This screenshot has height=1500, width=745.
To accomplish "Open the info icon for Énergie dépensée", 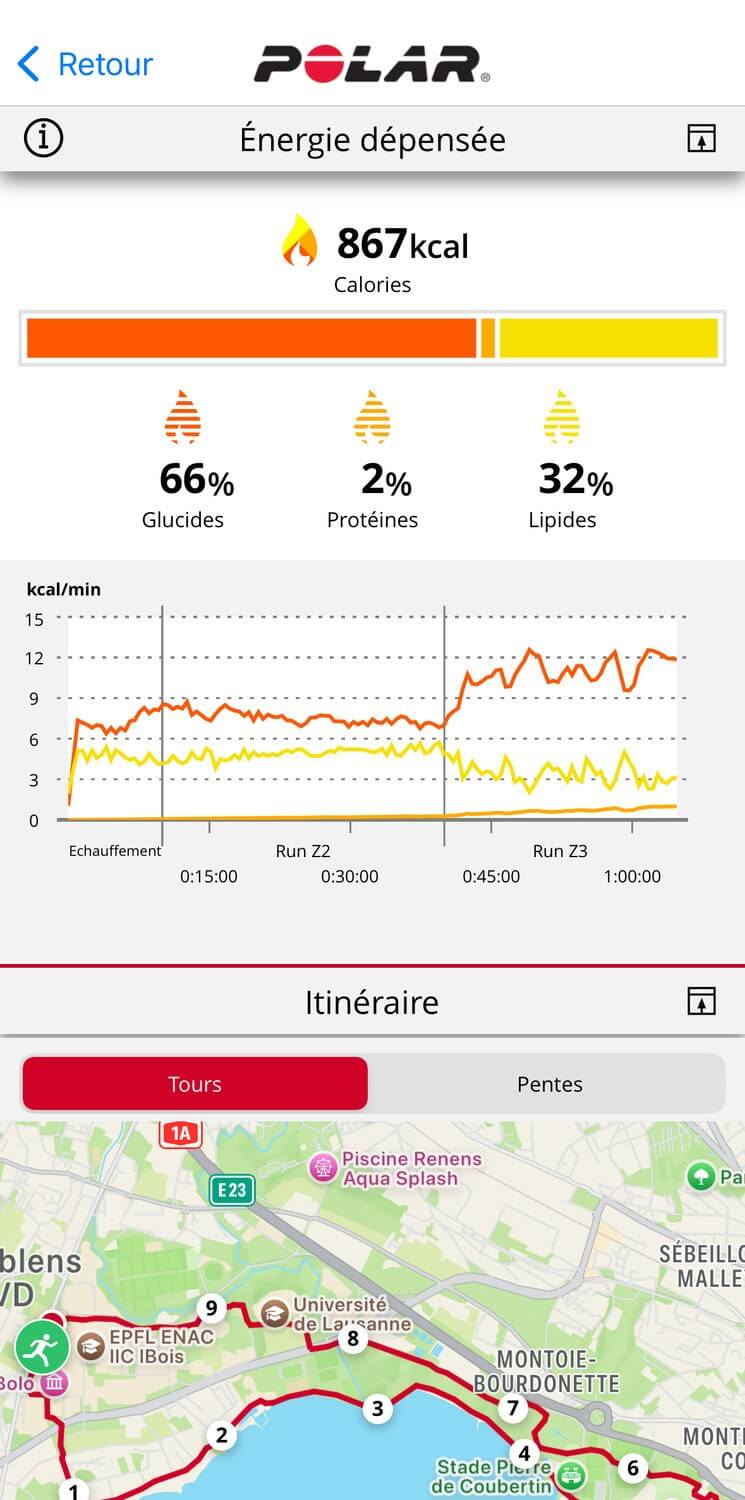I will (43, 139).
